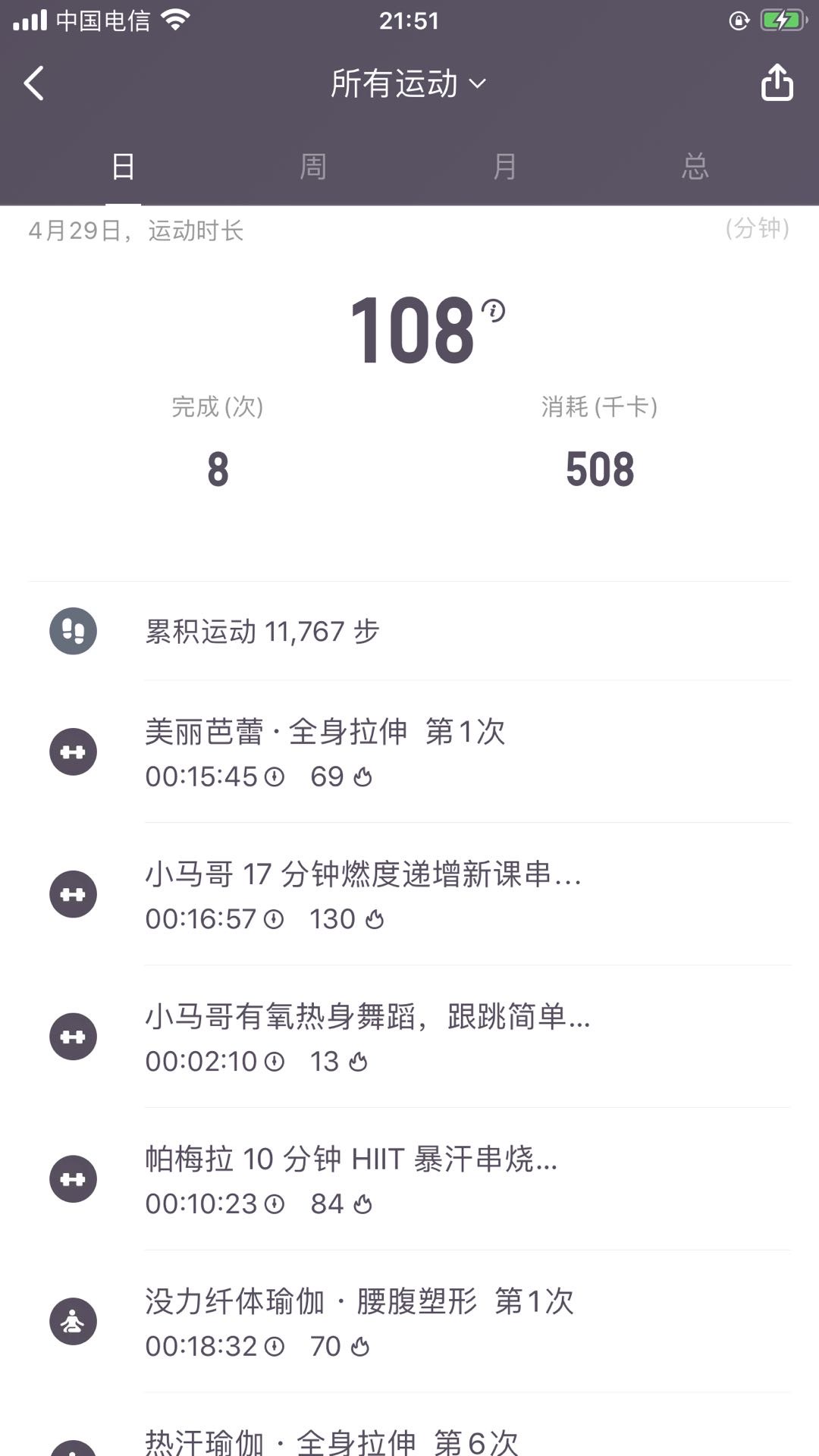
Task: Switch to the 月 monthly tab
Action: click(504, 166)
